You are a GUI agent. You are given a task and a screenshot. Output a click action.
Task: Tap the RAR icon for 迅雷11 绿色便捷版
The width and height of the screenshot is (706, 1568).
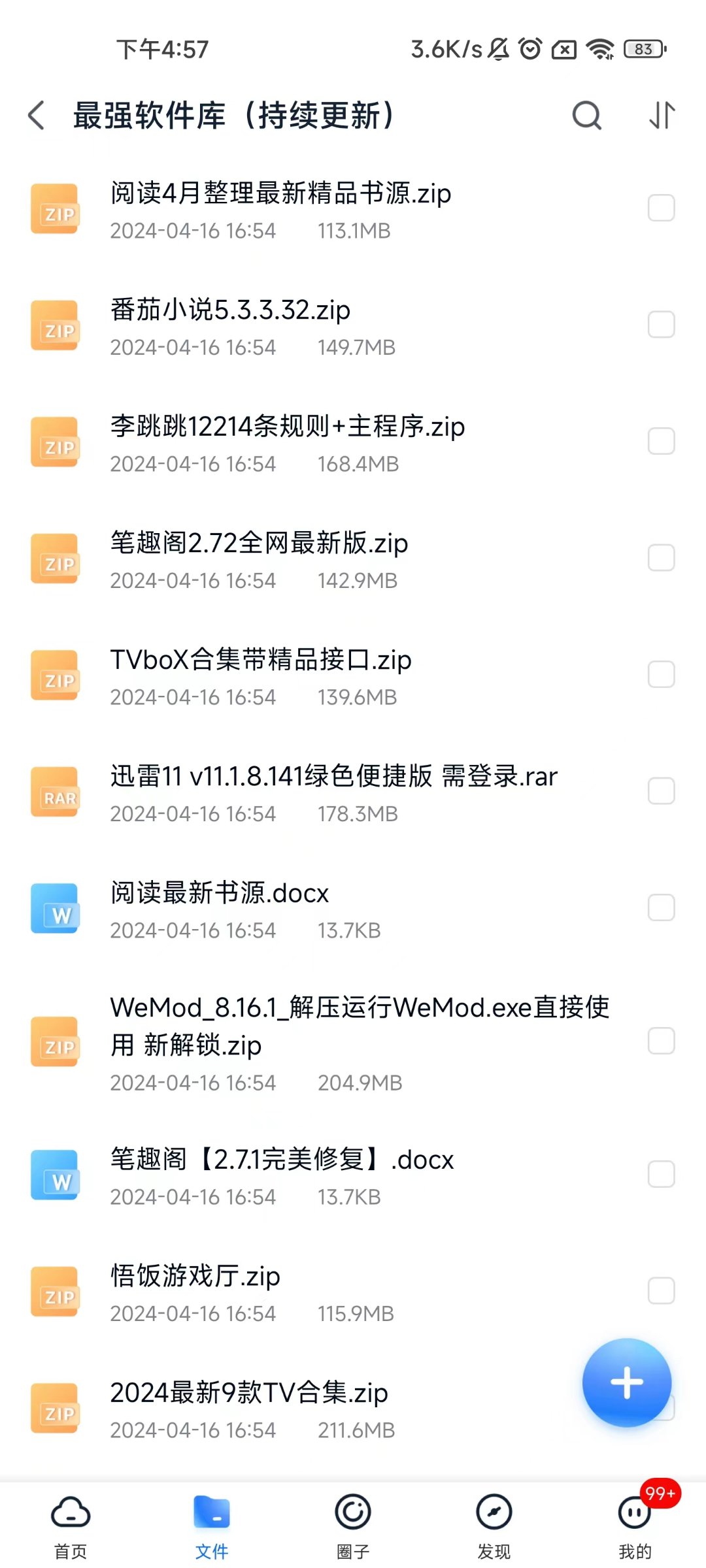coord(55,792)
